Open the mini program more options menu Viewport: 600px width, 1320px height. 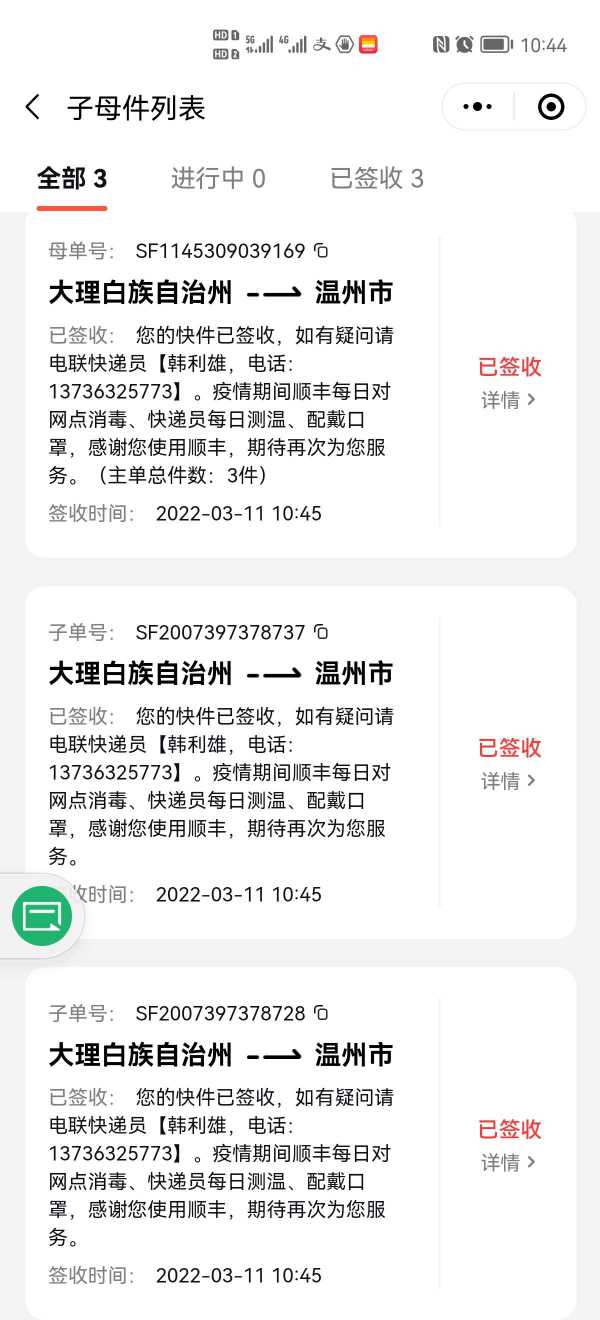click(x=478, y=107)
